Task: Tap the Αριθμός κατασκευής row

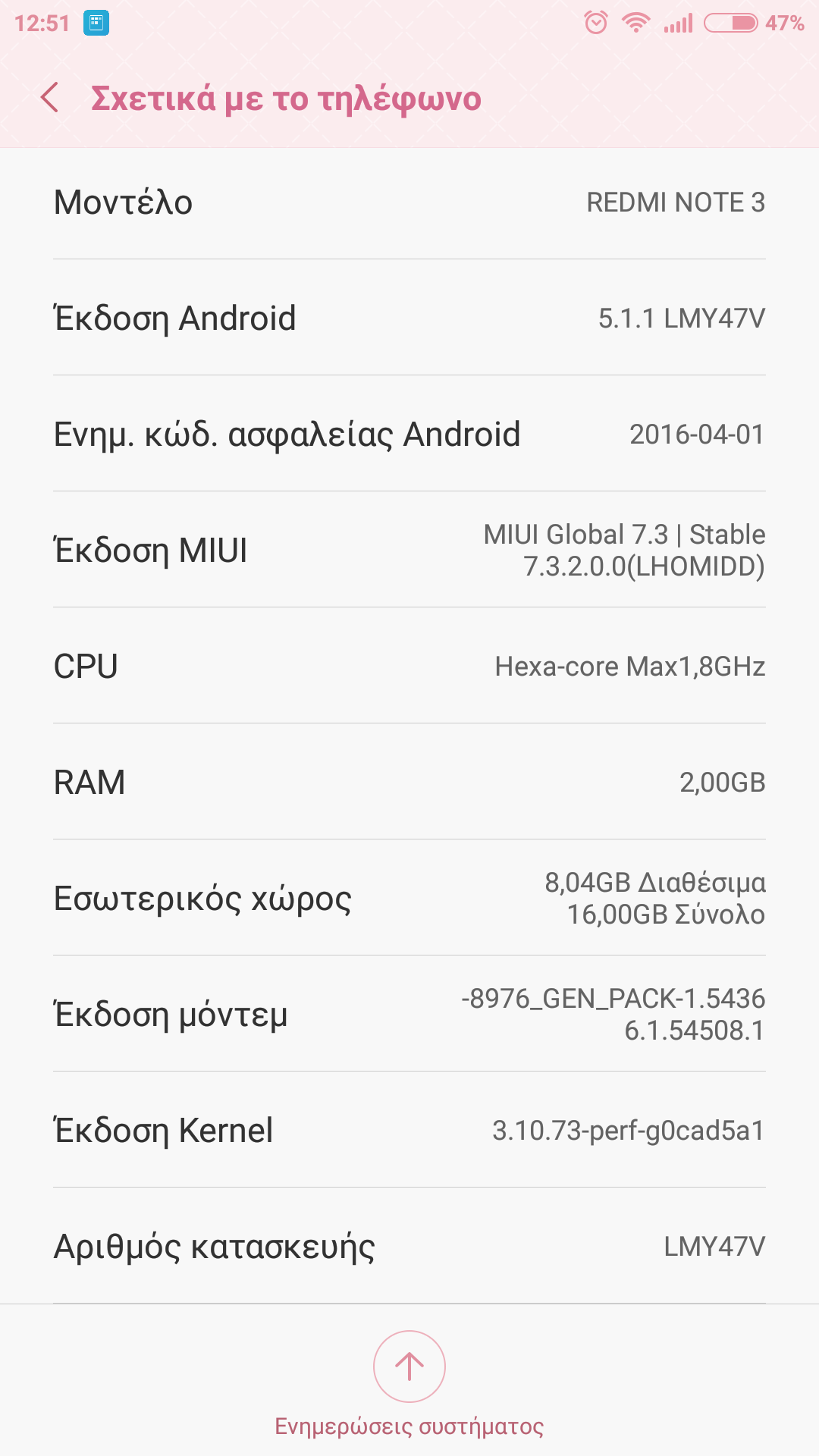Action: (409, 1246)
